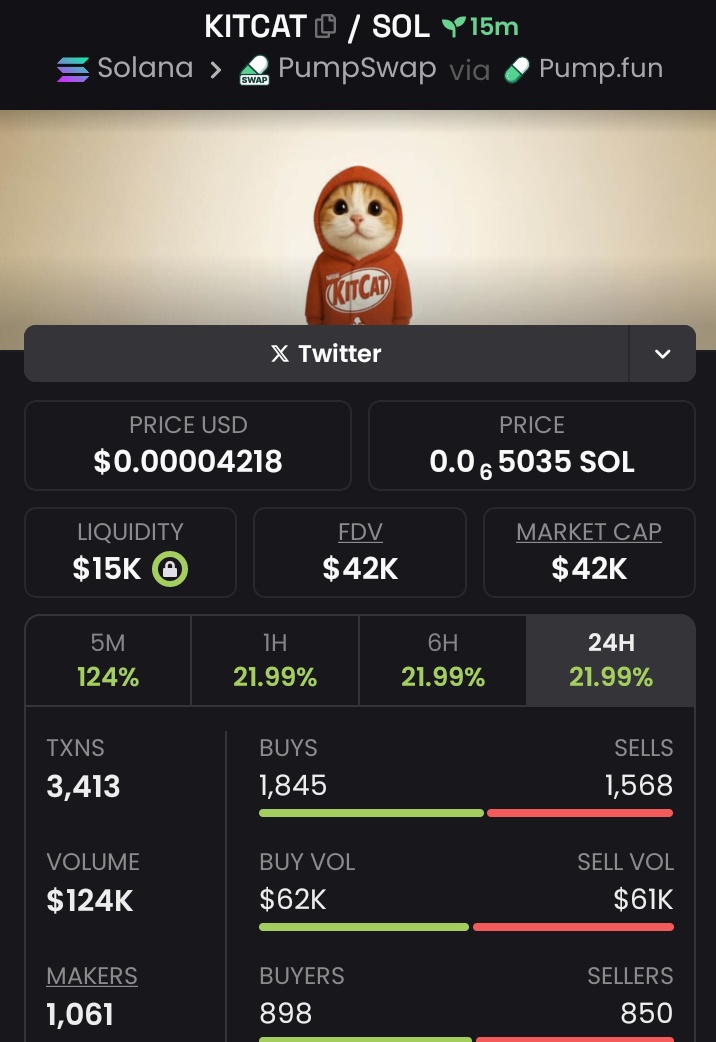Open the token's Twitter link
The image size is (716, 1042).
(x=326, y=354)
